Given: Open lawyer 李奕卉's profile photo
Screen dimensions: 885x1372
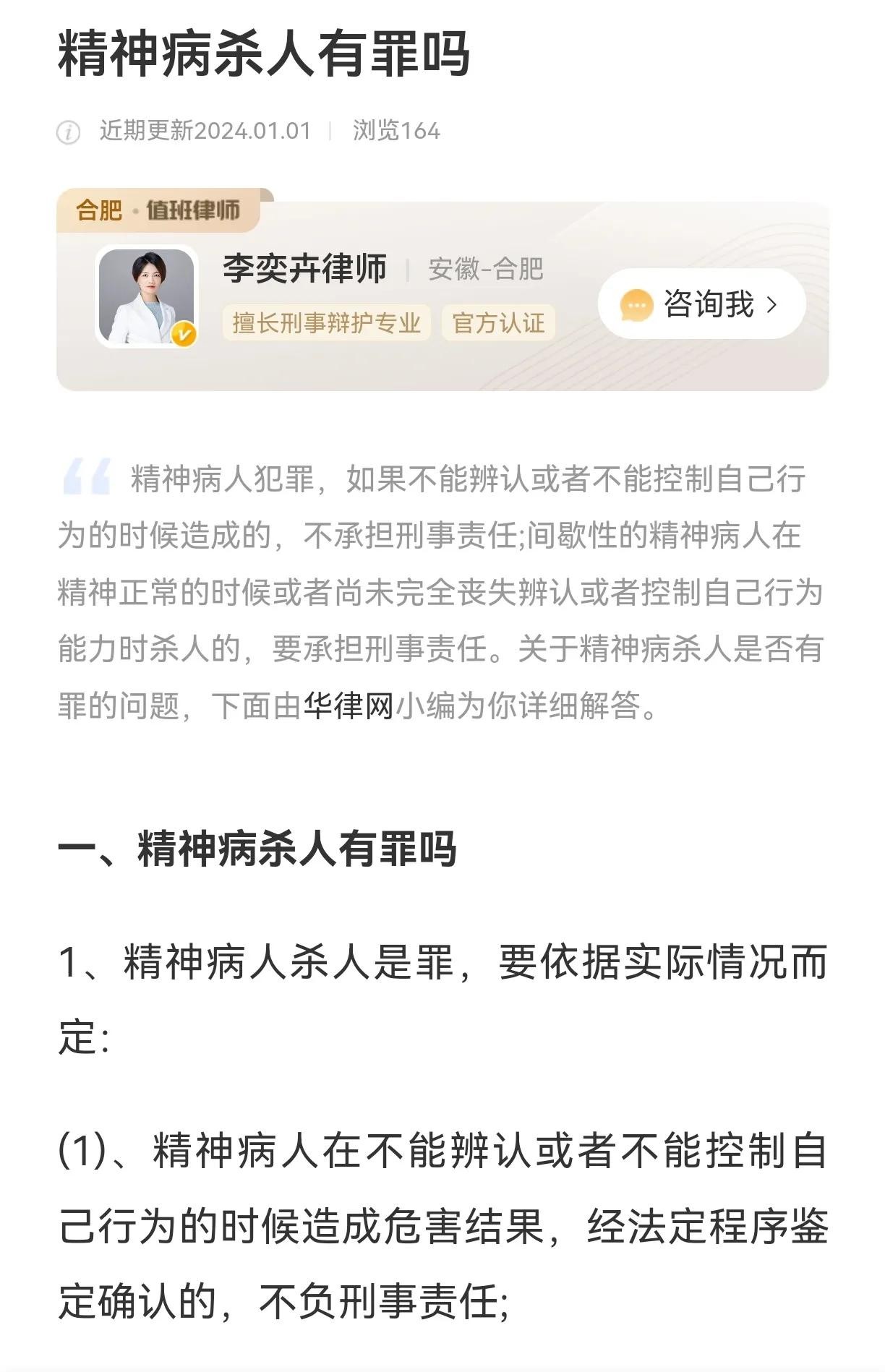Looking at the screenshot, I should click(x=147, y=296).
